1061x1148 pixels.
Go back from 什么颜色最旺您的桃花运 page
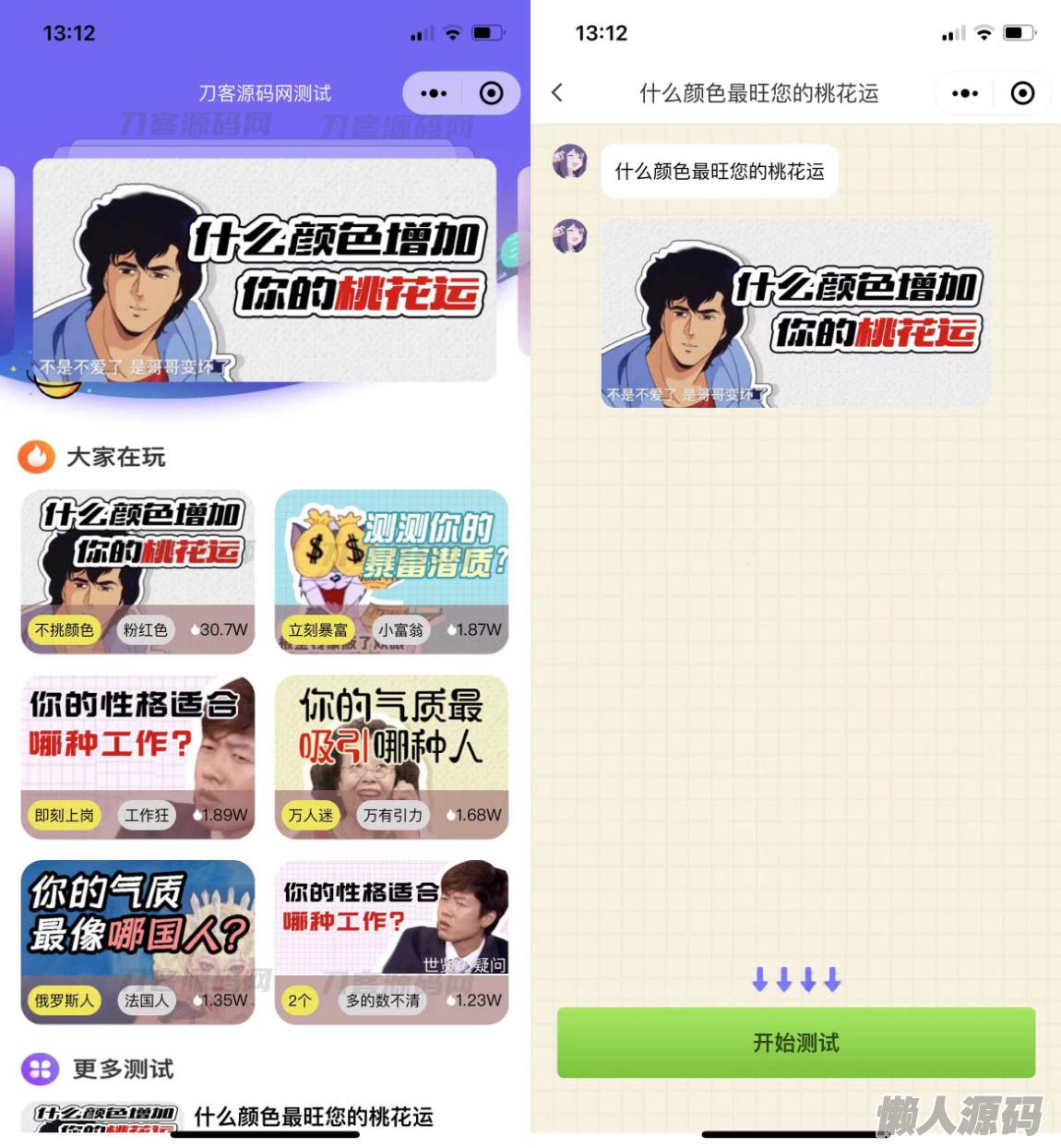(557, 93)
